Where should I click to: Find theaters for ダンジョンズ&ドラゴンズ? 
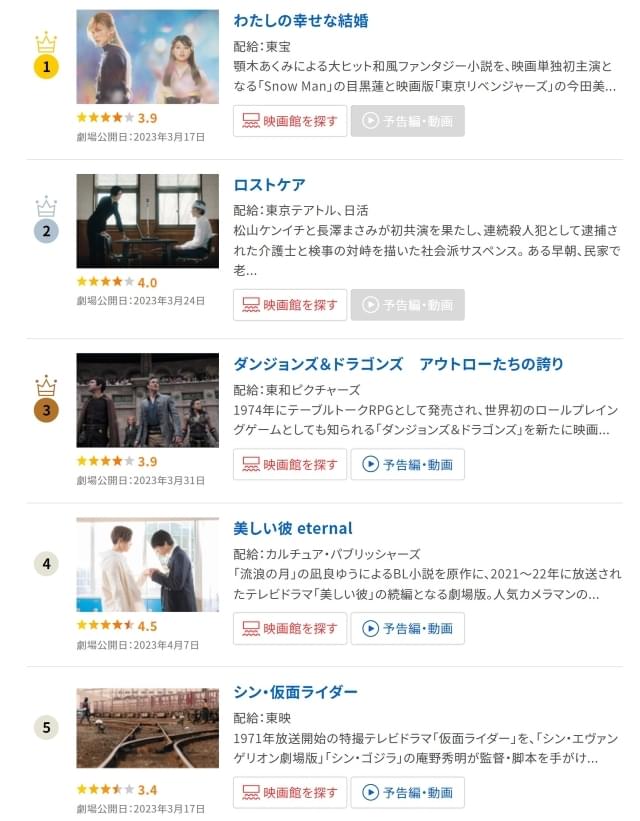[290, 464]
